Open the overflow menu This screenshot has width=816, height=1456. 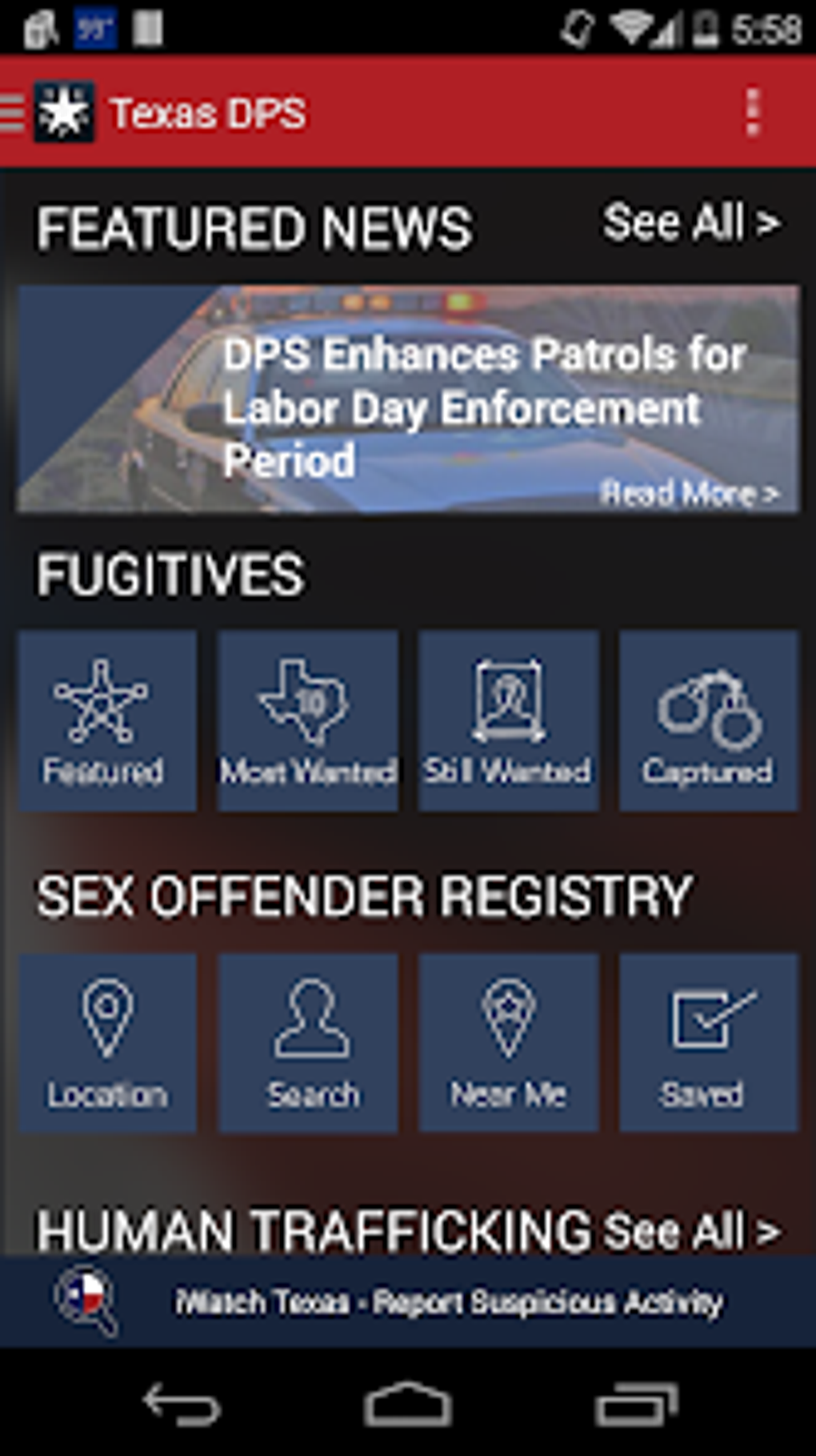coord(751,113)
